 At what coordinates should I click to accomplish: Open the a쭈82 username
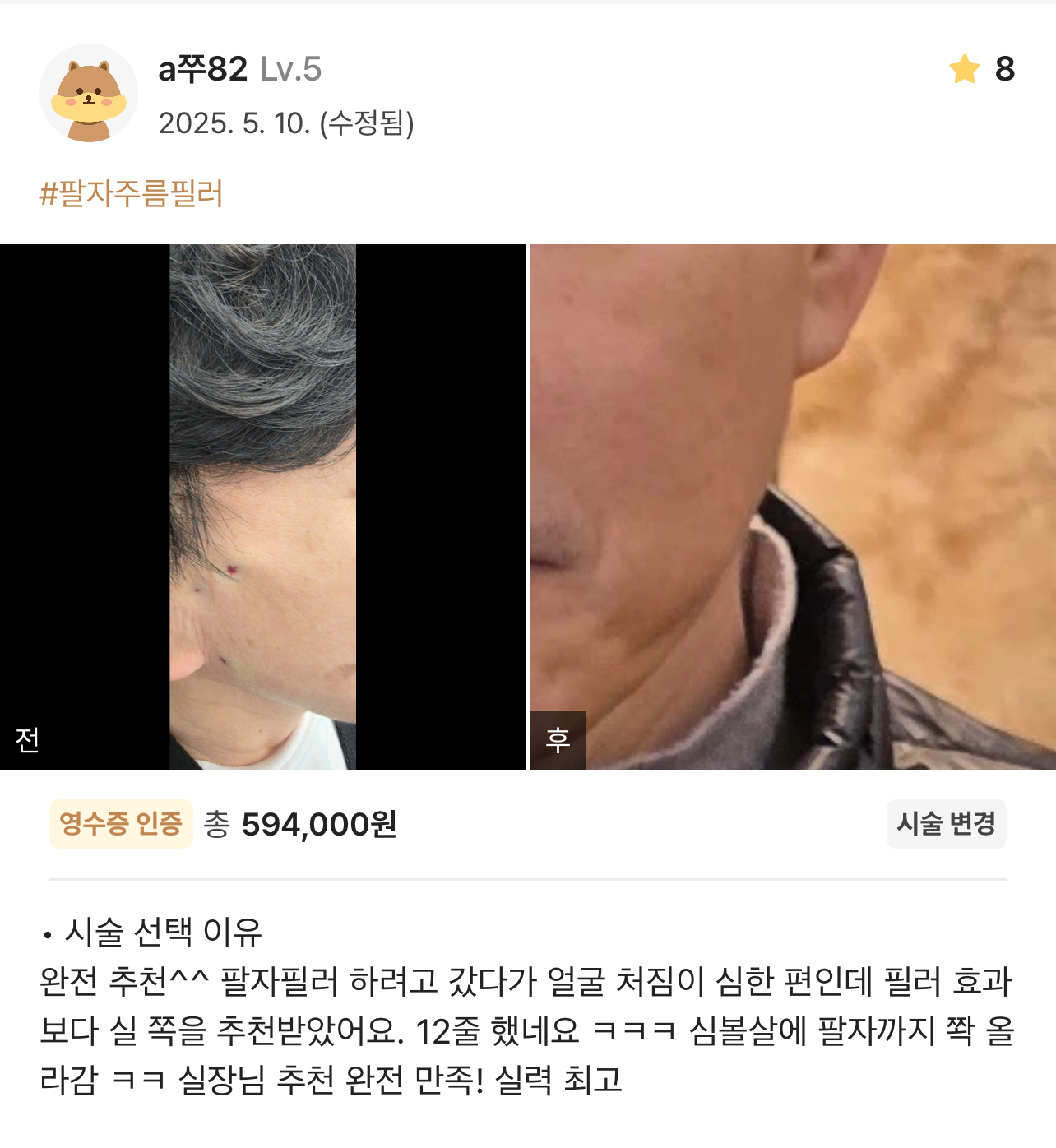(x=203, y=69)
